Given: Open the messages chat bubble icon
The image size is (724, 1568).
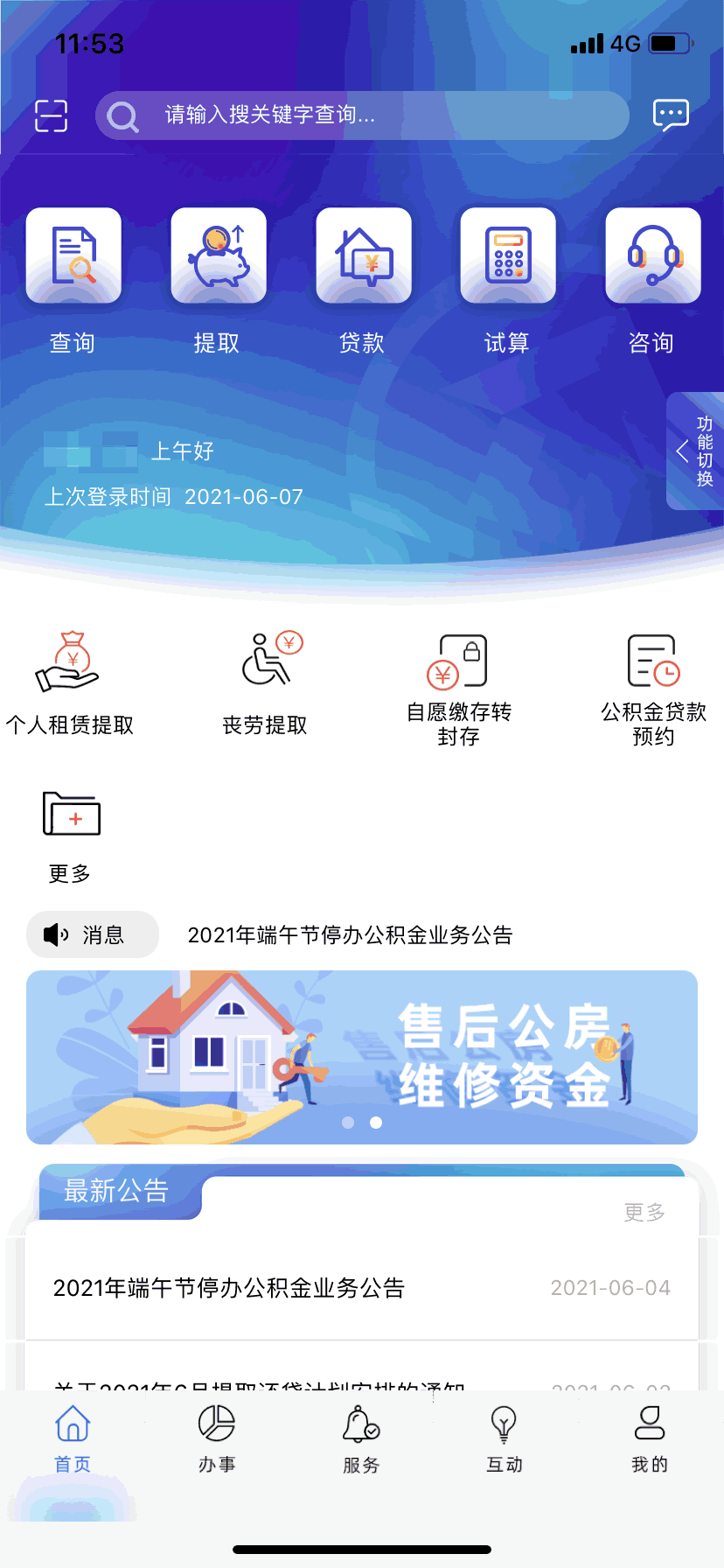Looking at the screenshot, I should tap(671, 115).
